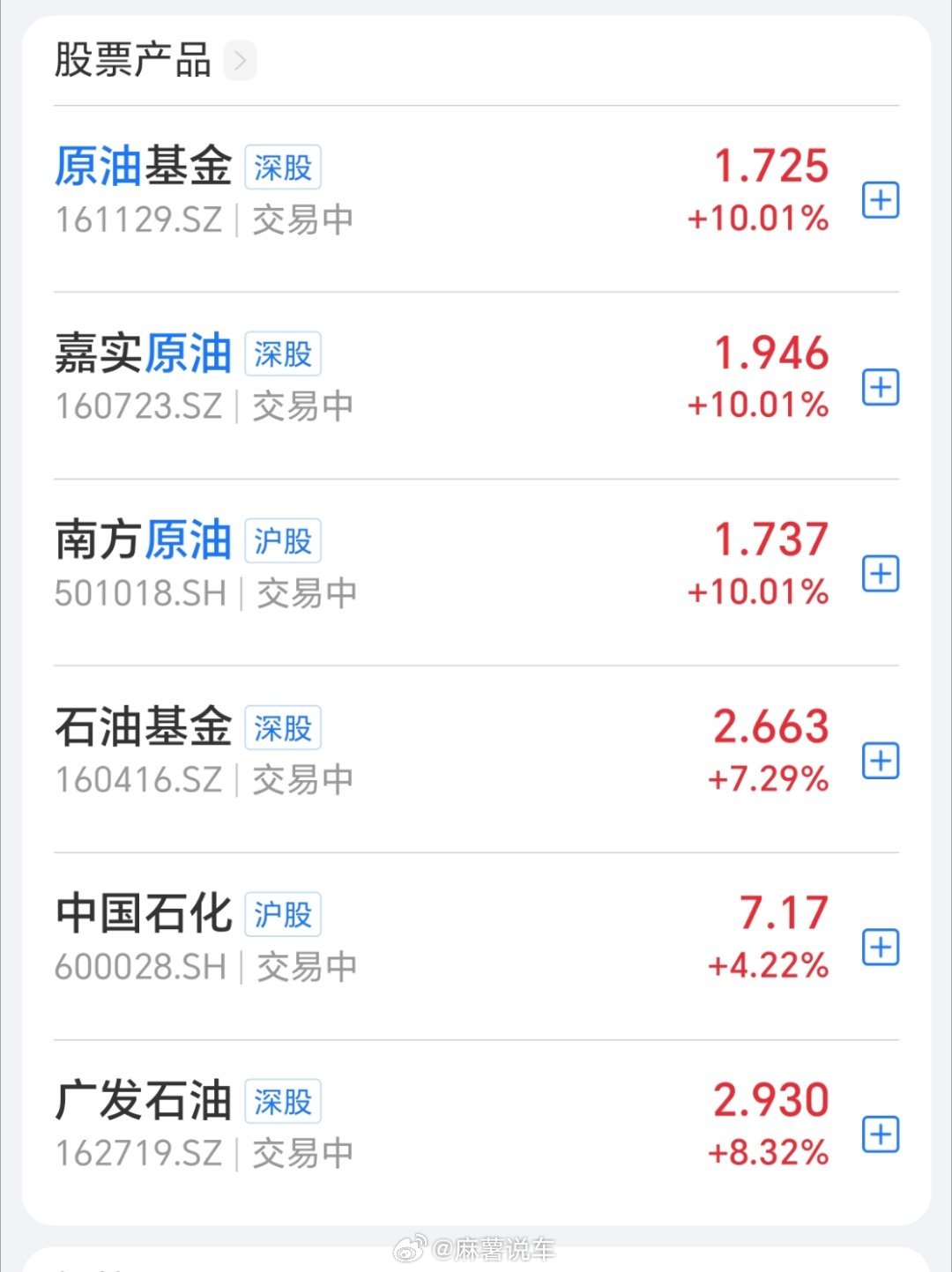Click the 沪股 tag beside 中国石化
The height and width of the screenshot is (1272, 952).
click(284, 915)
